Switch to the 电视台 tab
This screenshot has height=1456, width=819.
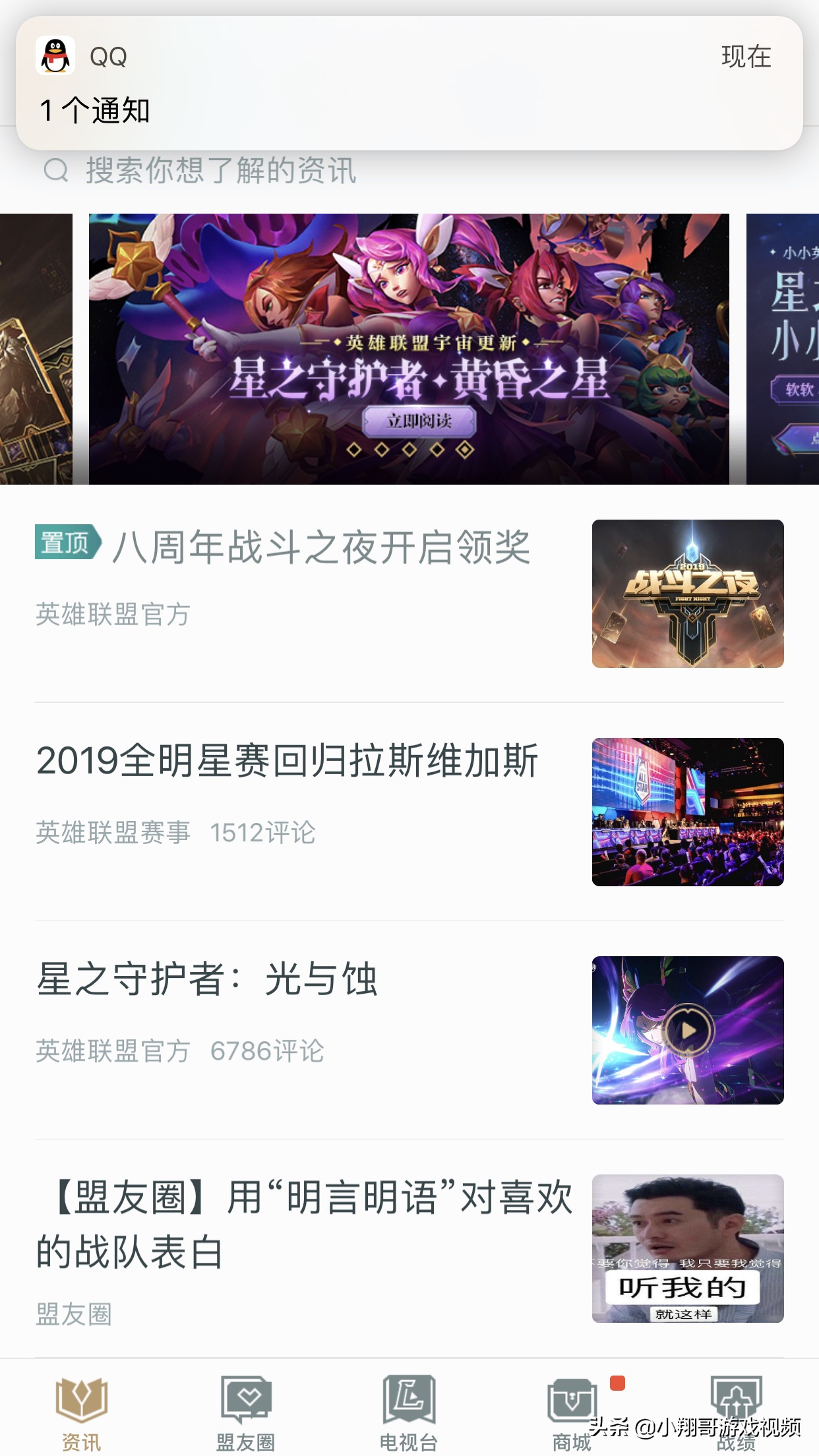coord(409,1412)
